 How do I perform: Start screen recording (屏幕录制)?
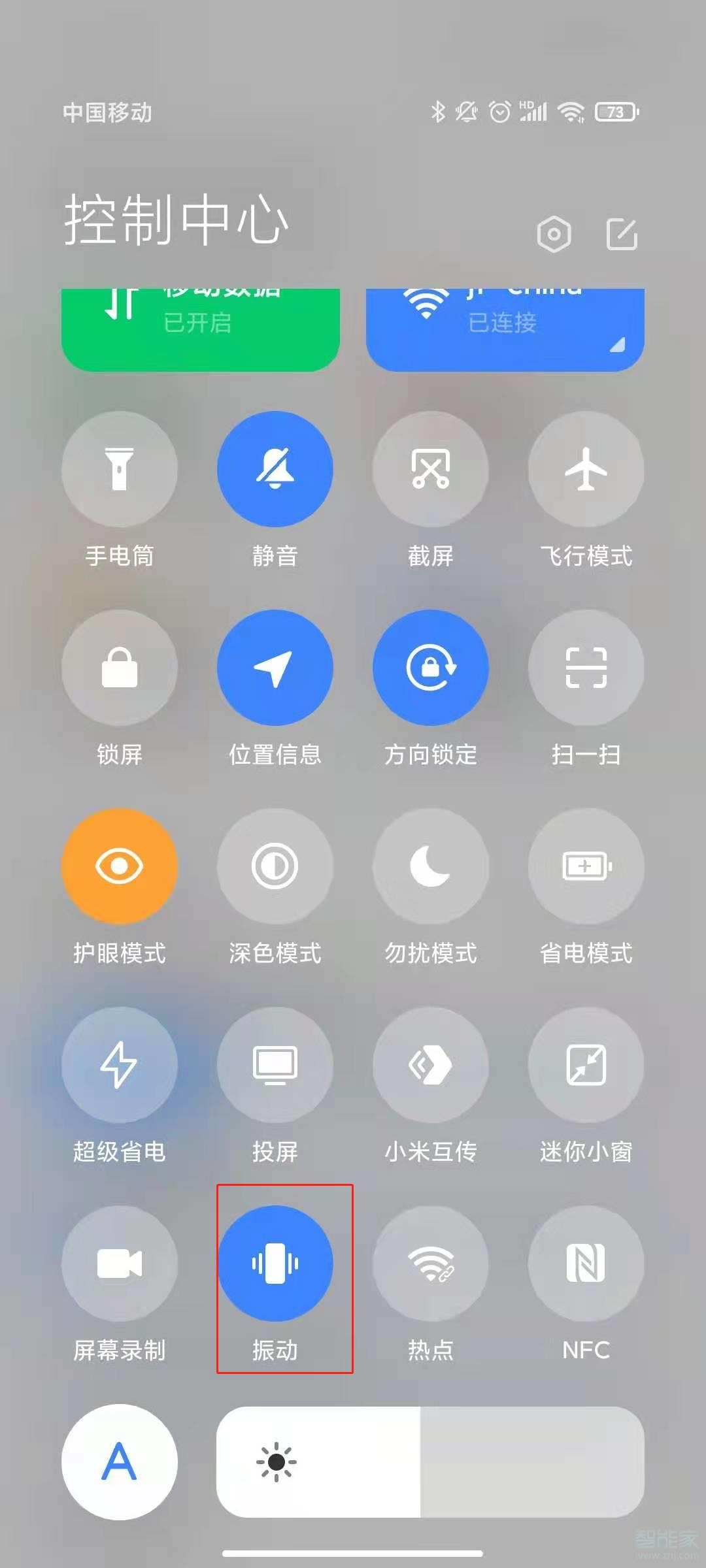pyautogui.click(x=120, y=1264)
